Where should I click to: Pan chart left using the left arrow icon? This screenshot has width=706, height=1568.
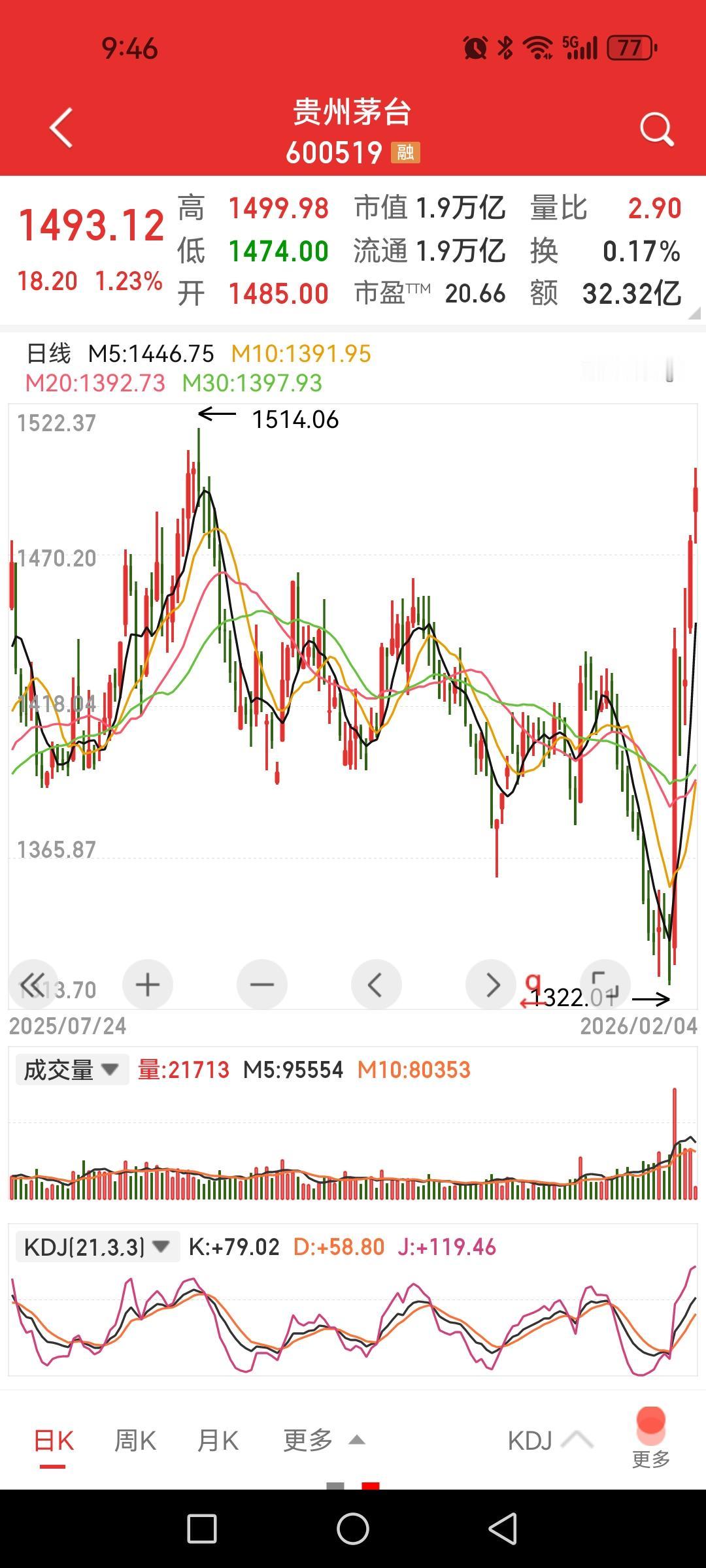376,984
